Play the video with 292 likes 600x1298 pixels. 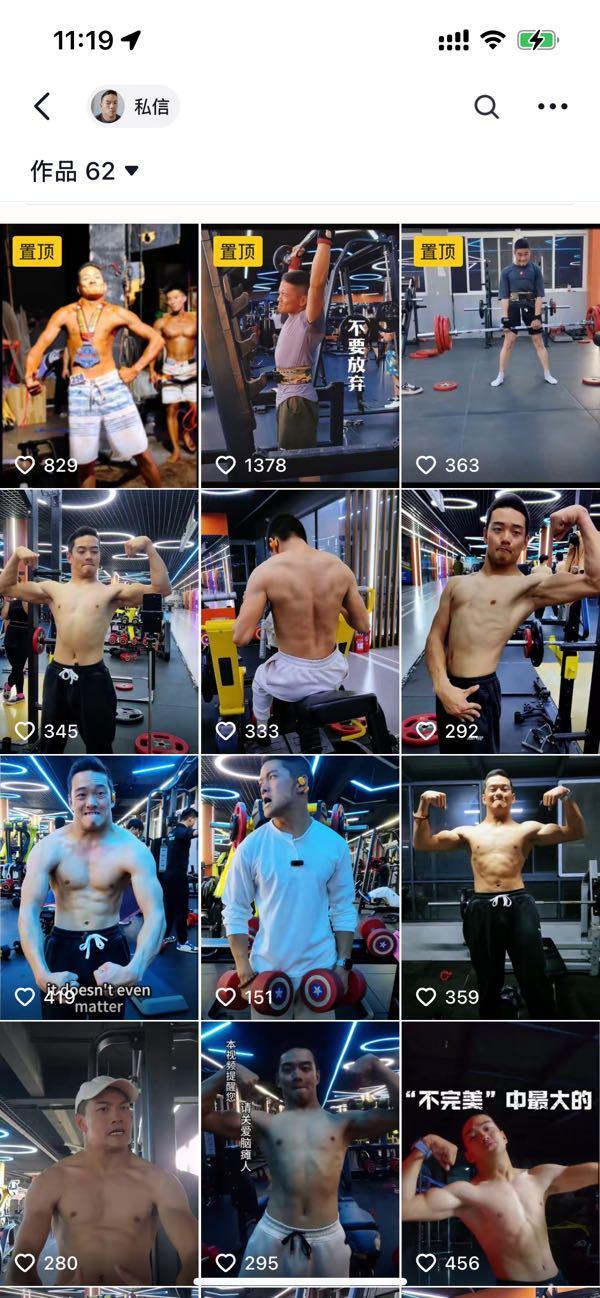500,621
